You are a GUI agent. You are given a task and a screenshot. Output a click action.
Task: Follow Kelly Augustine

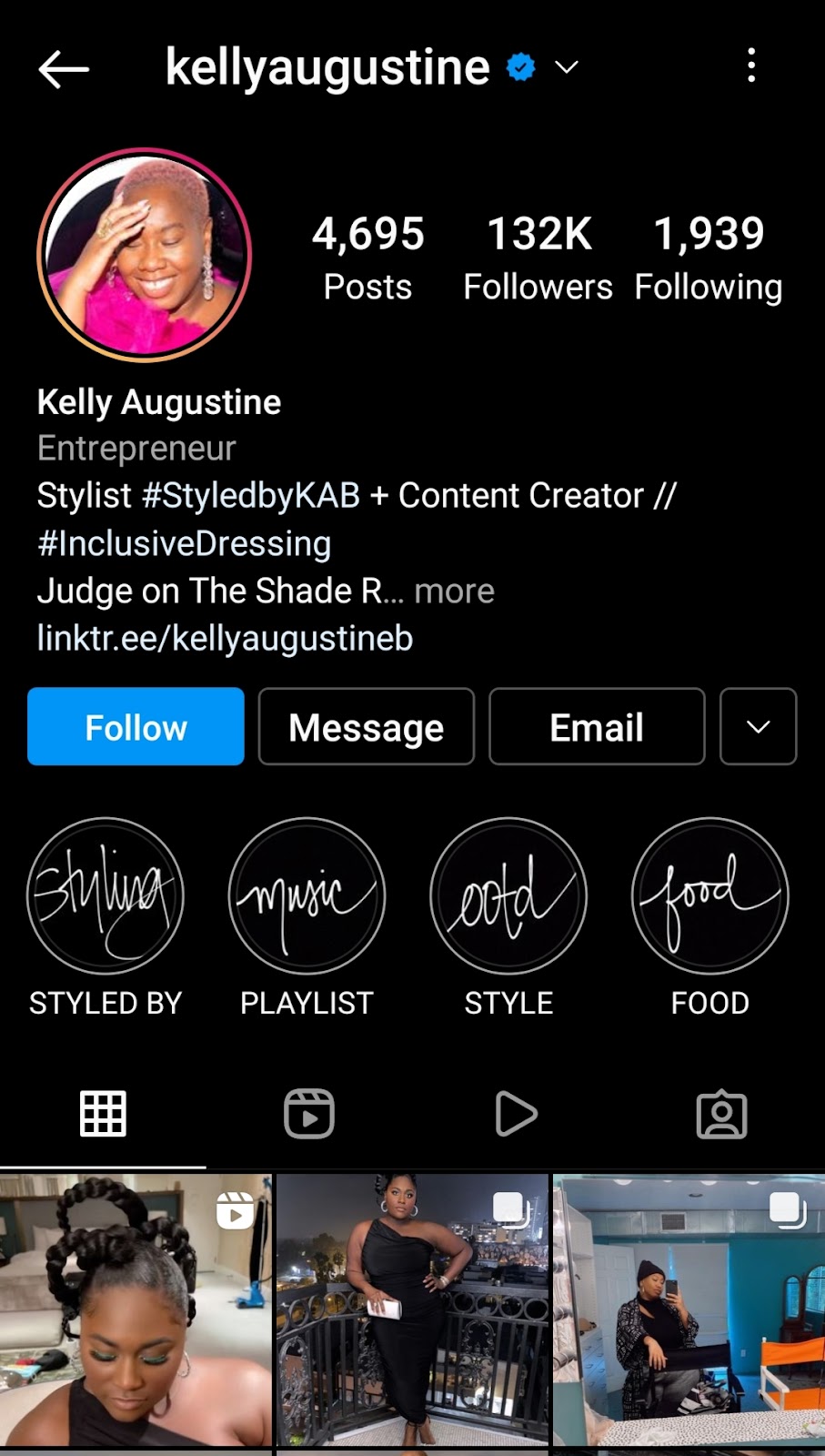point(136,727)
